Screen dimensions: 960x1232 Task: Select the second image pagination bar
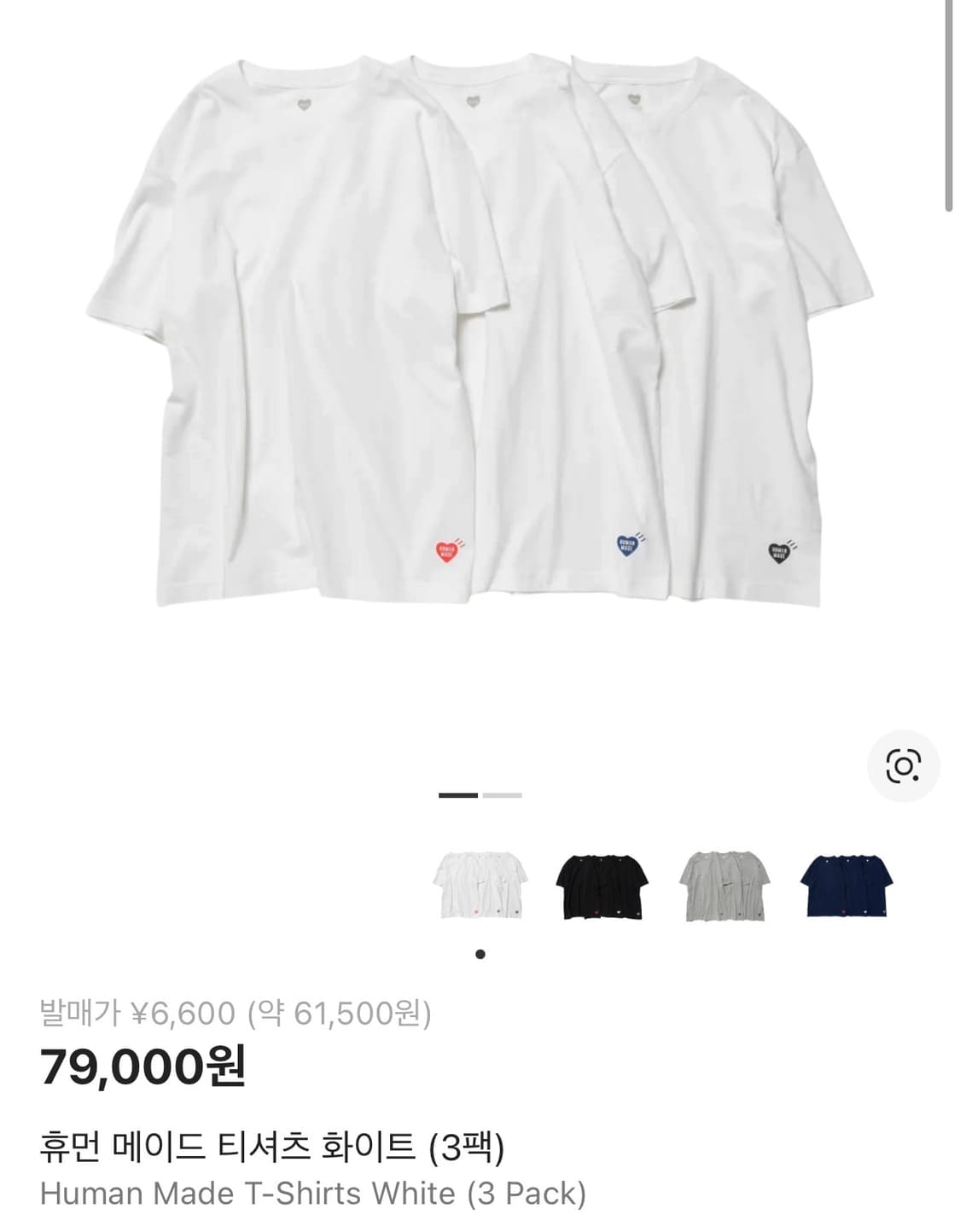pyautogui.click(x=503, y=795)
